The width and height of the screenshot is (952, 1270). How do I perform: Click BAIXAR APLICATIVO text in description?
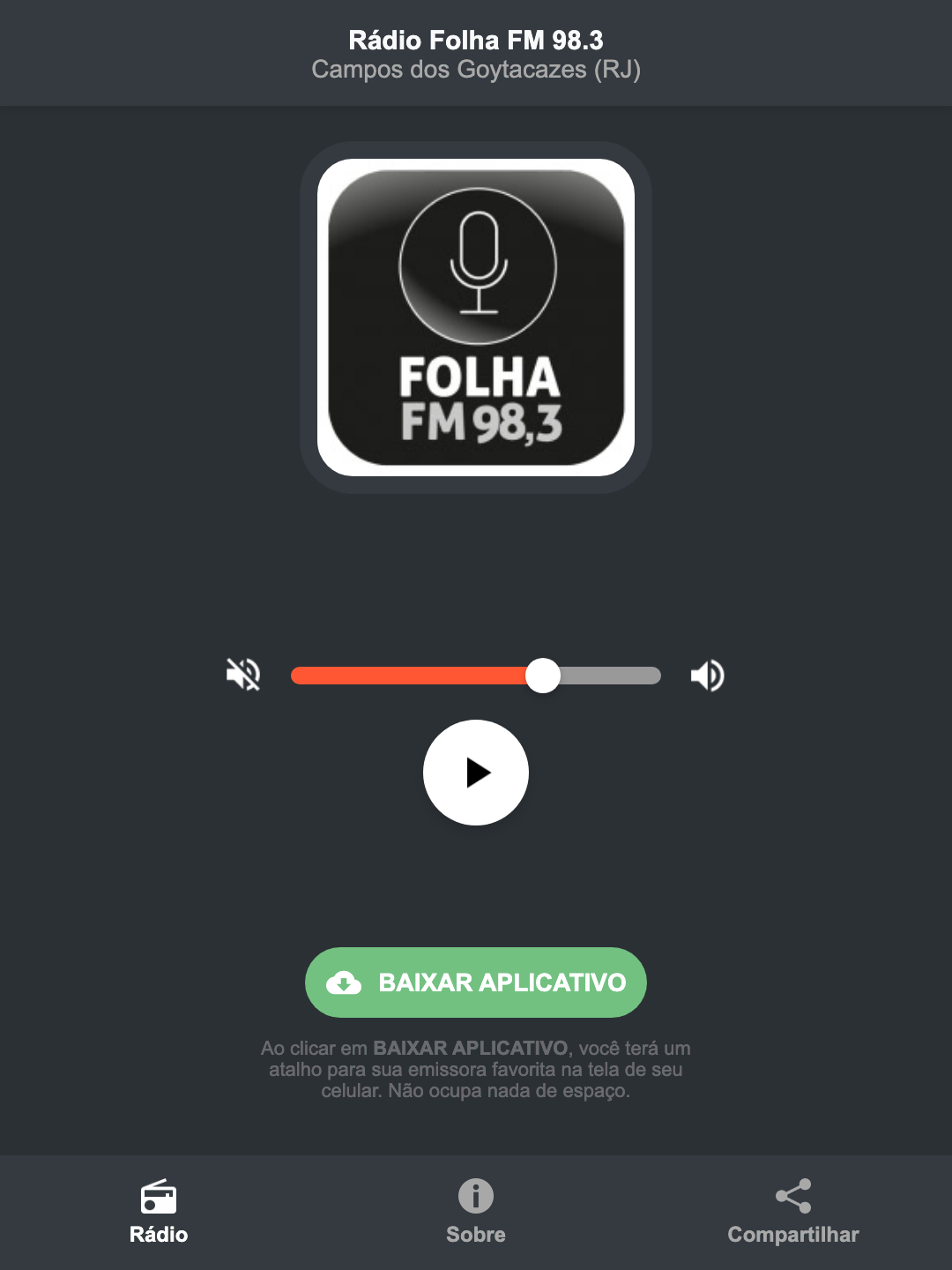click(x=472, y=1049)
